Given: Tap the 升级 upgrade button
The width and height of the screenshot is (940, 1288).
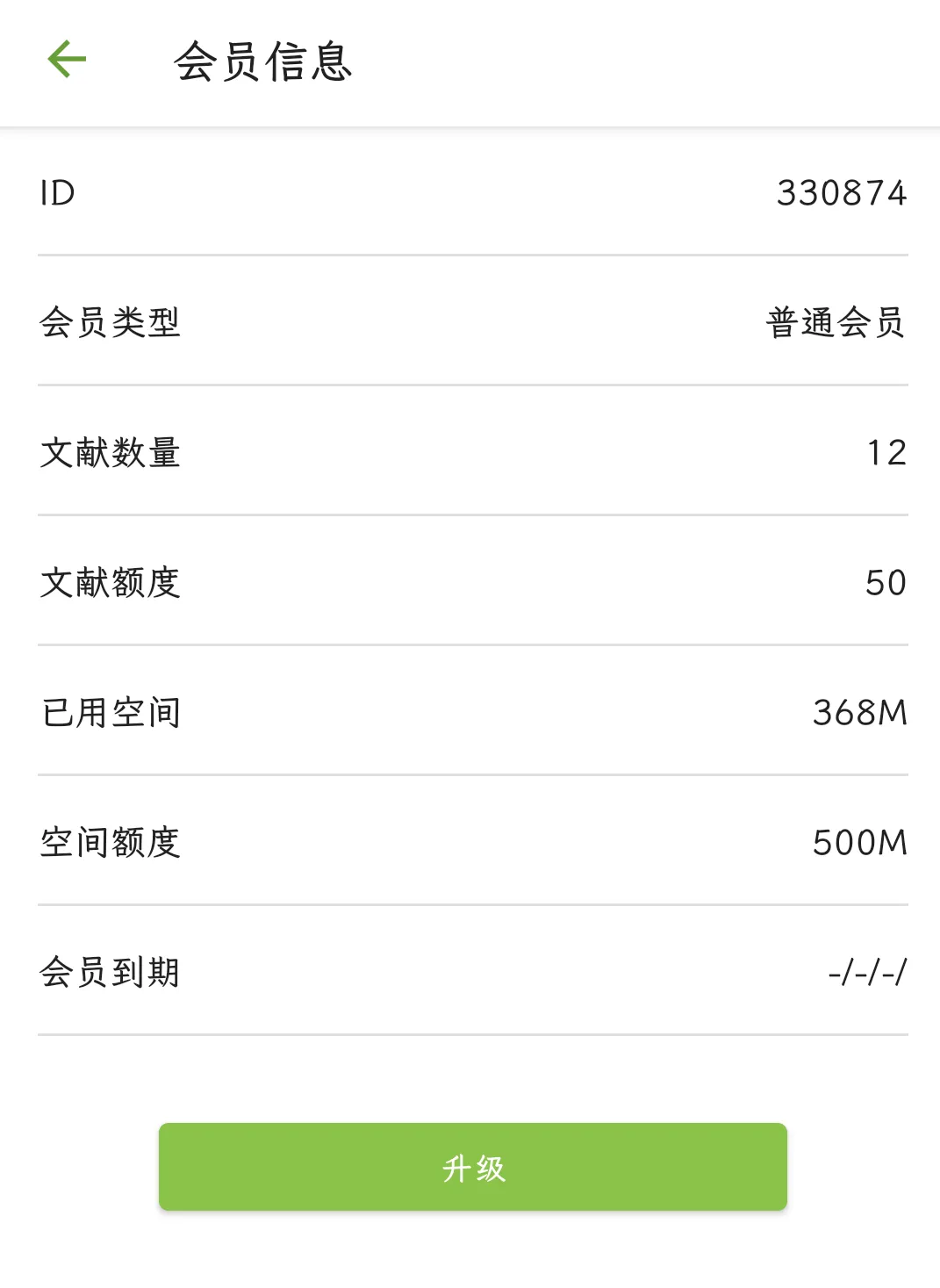Looking at the screenshot, I should pos(472,1167).
